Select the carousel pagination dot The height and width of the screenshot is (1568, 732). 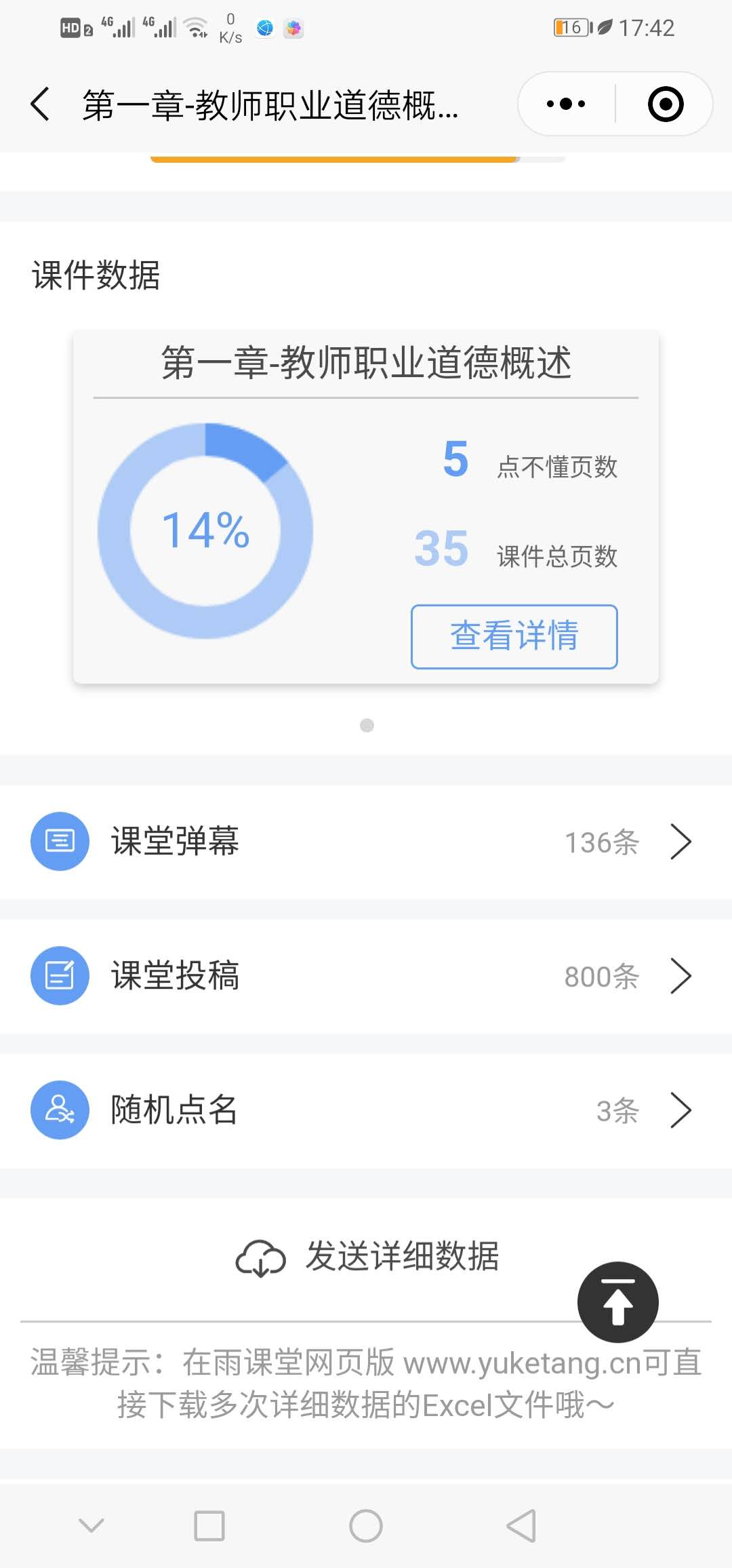click(366, 725)
